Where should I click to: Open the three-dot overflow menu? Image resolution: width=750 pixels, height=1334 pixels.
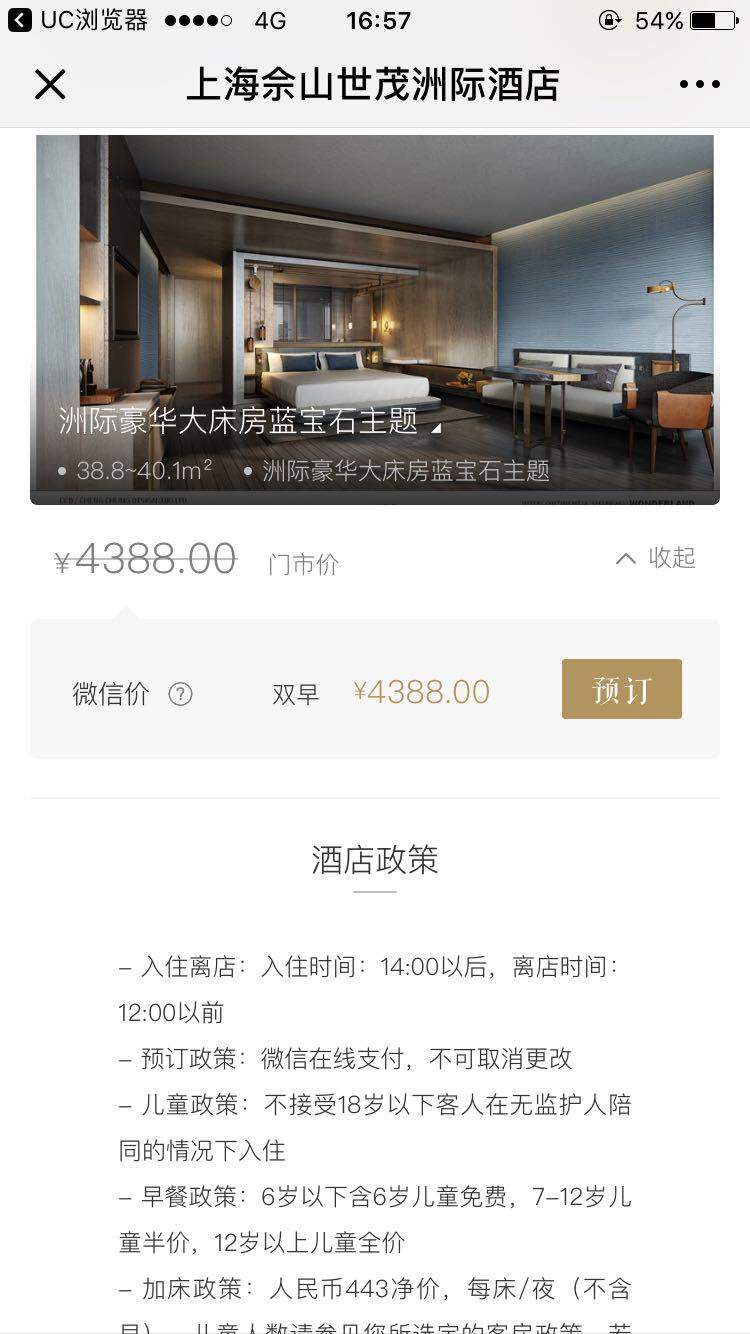pos(699,85)
